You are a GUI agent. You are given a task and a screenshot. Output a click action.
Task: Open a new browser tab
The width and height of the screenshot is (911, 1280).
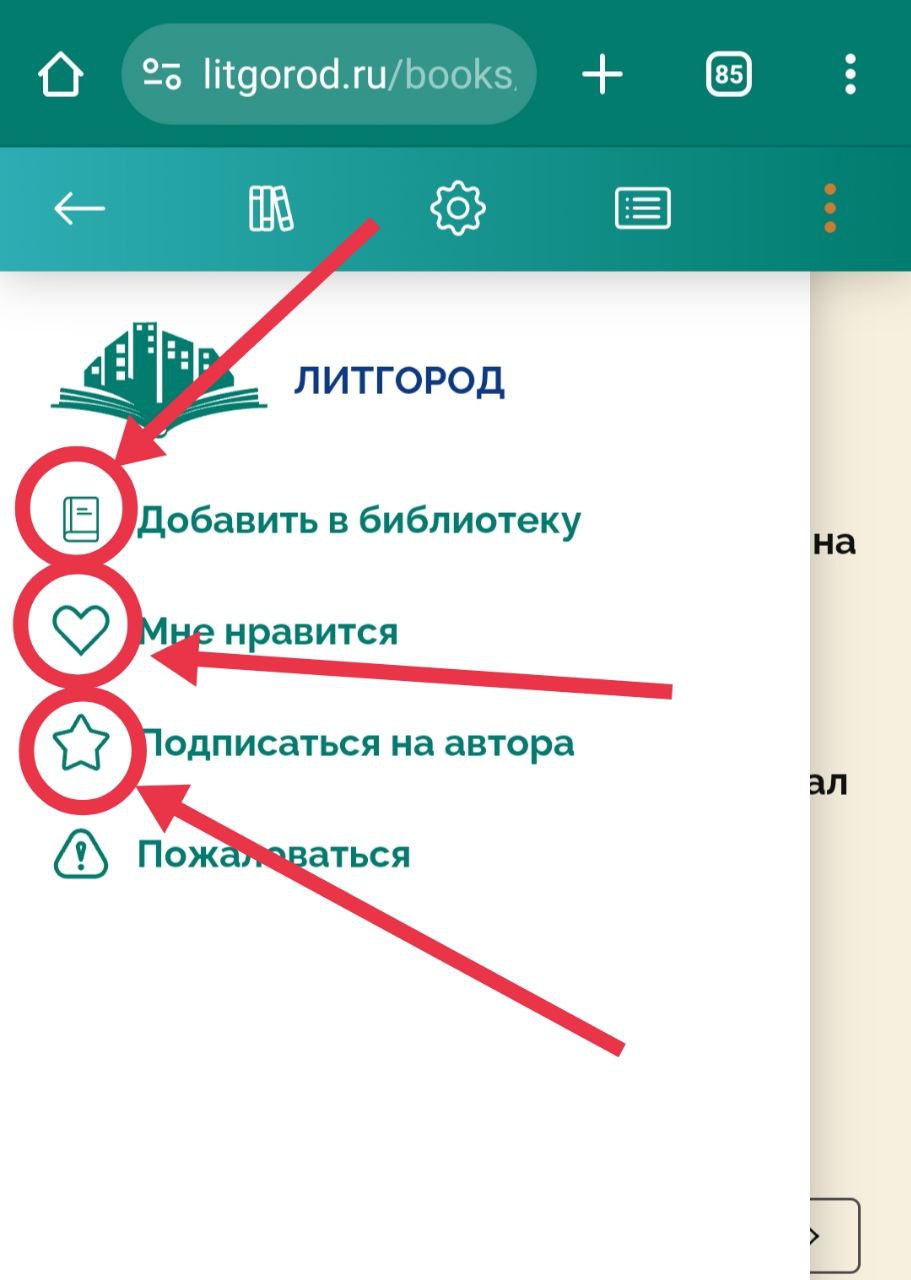602,75
